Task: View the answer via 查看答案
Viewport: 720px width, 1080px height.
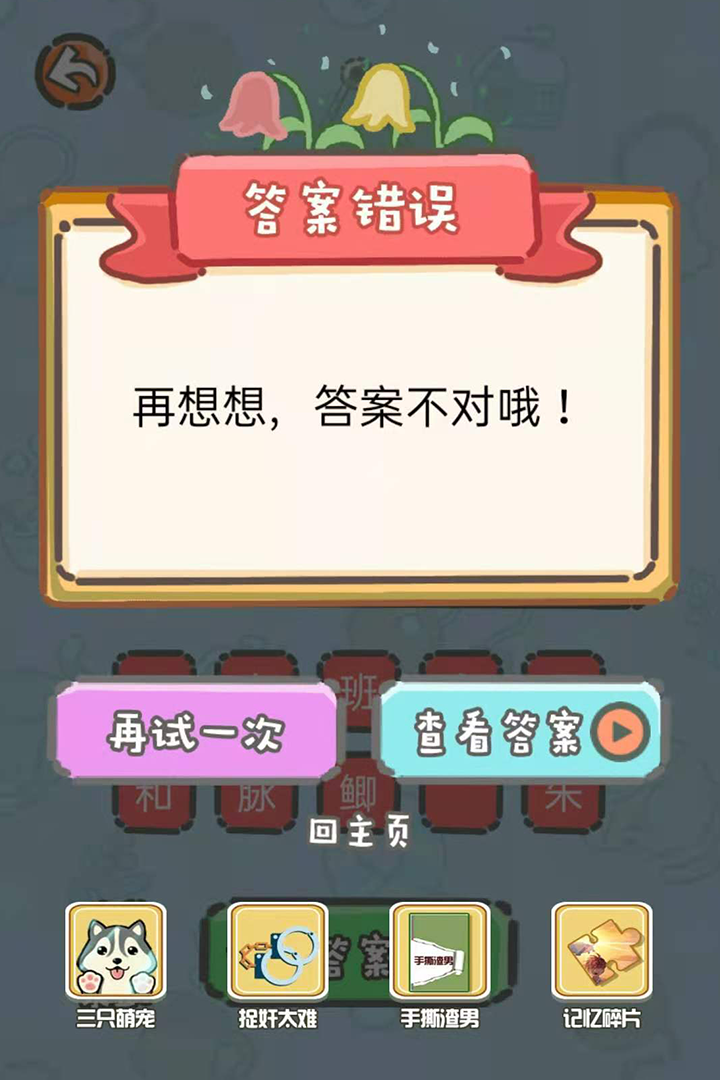Action: click(520, 733)
